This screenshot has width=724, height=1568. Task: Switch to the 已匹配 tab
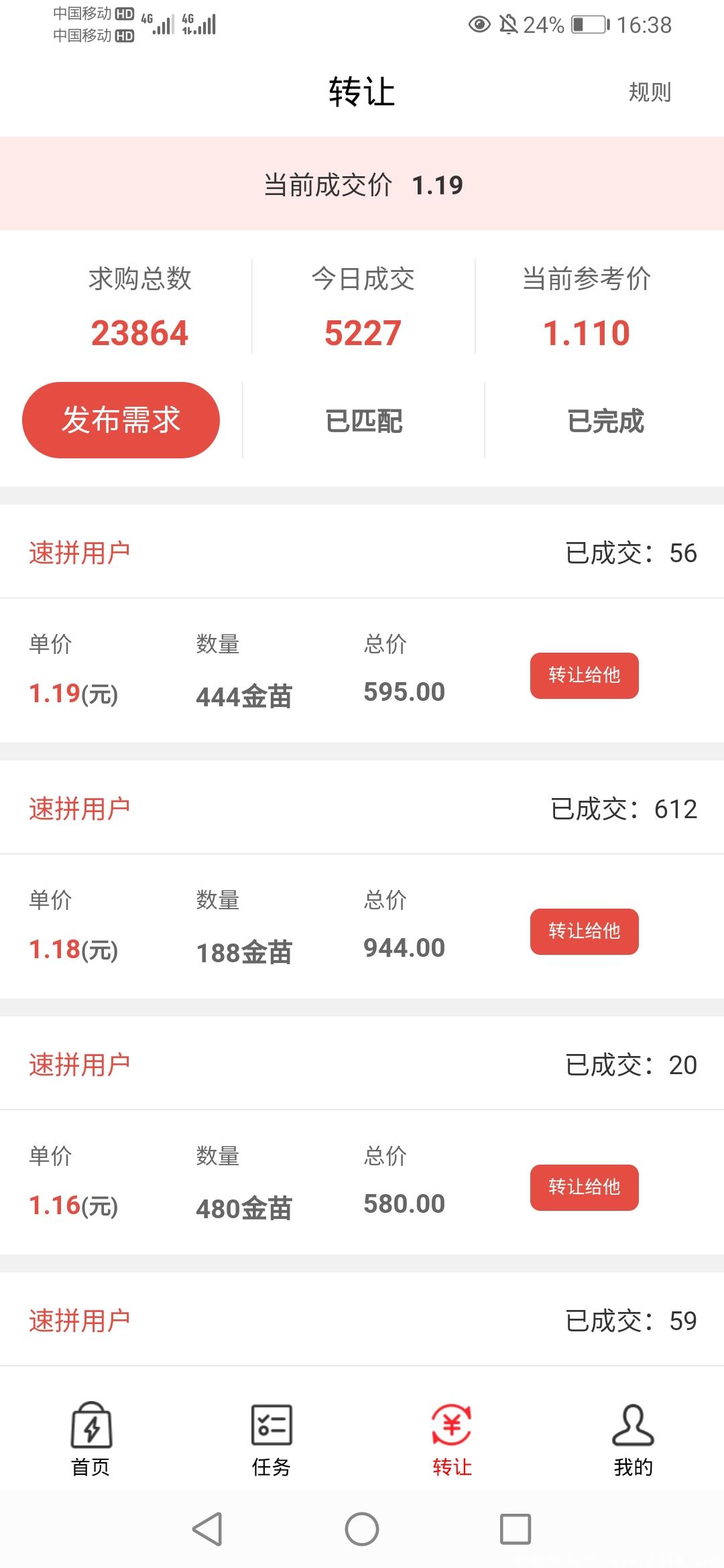362,421
